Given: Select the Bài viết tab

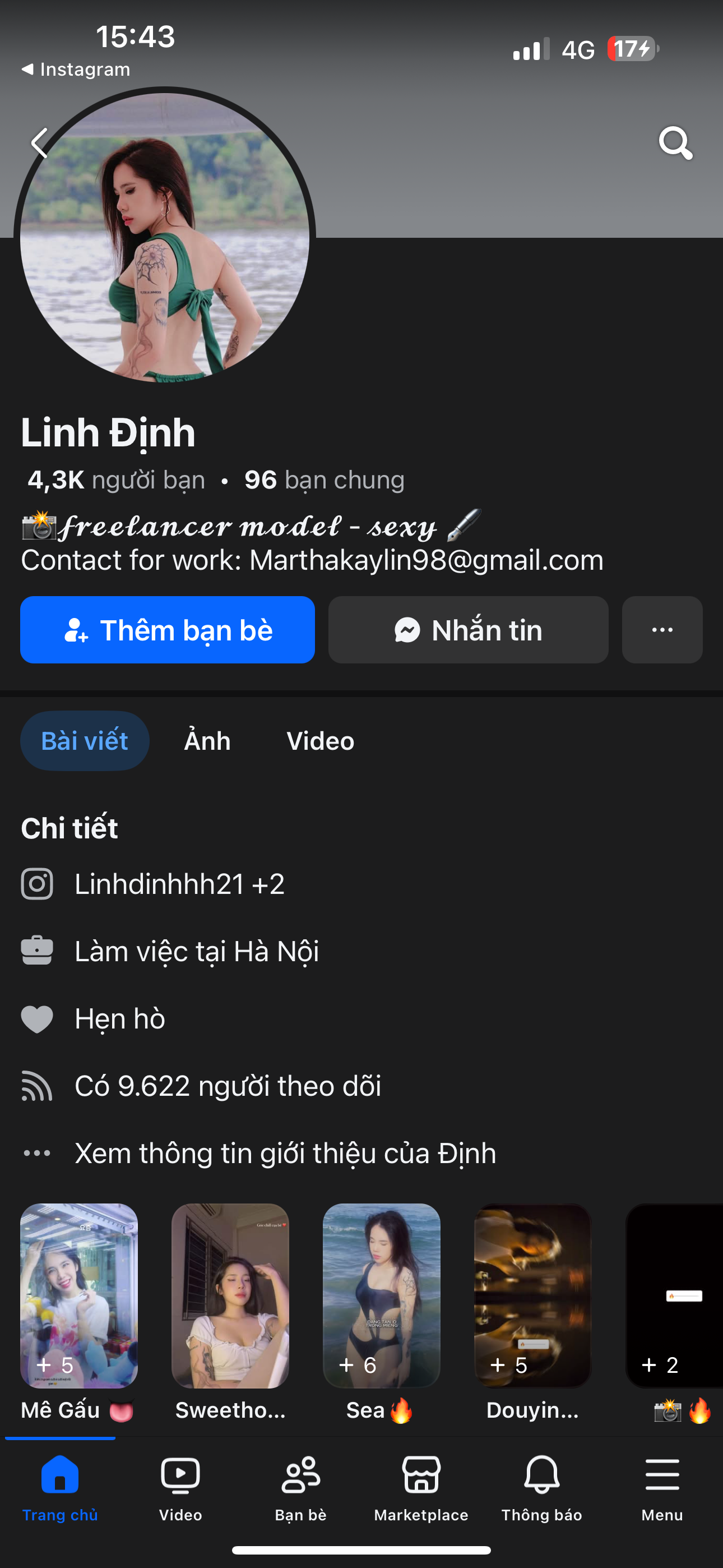Looking at the screenshot, I should [85, 741].
